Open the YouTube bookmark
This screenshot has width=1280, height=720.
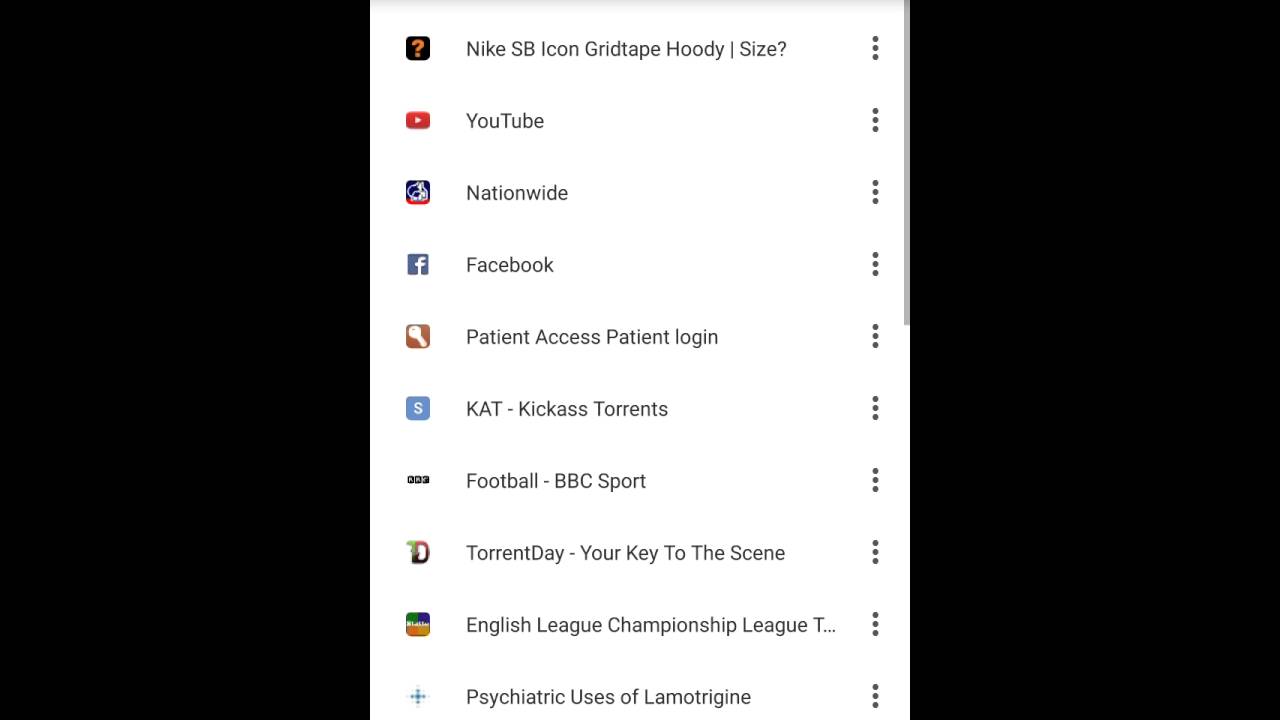(505, 121)
